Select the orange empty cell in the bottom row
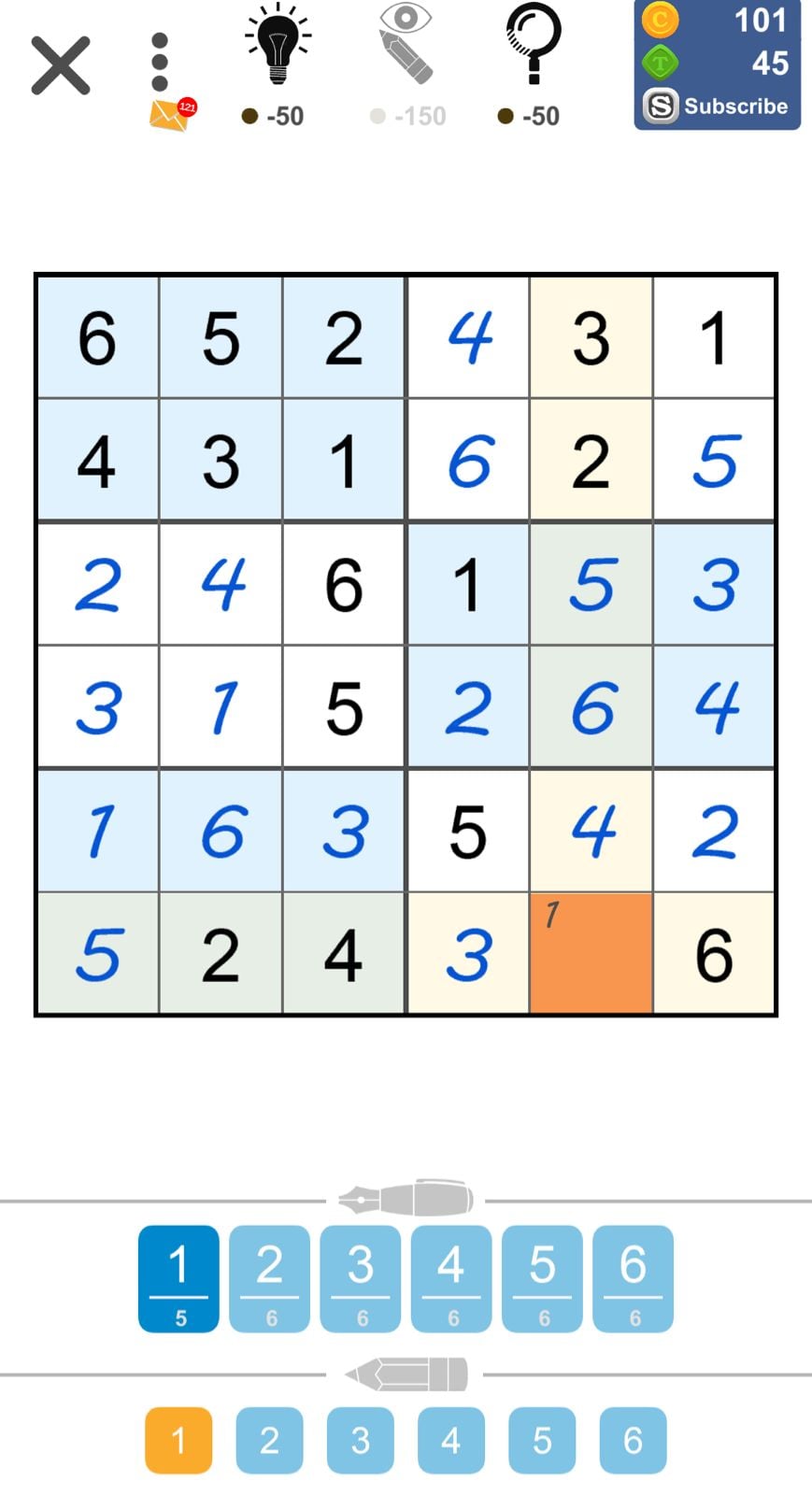 pos(591,953)
